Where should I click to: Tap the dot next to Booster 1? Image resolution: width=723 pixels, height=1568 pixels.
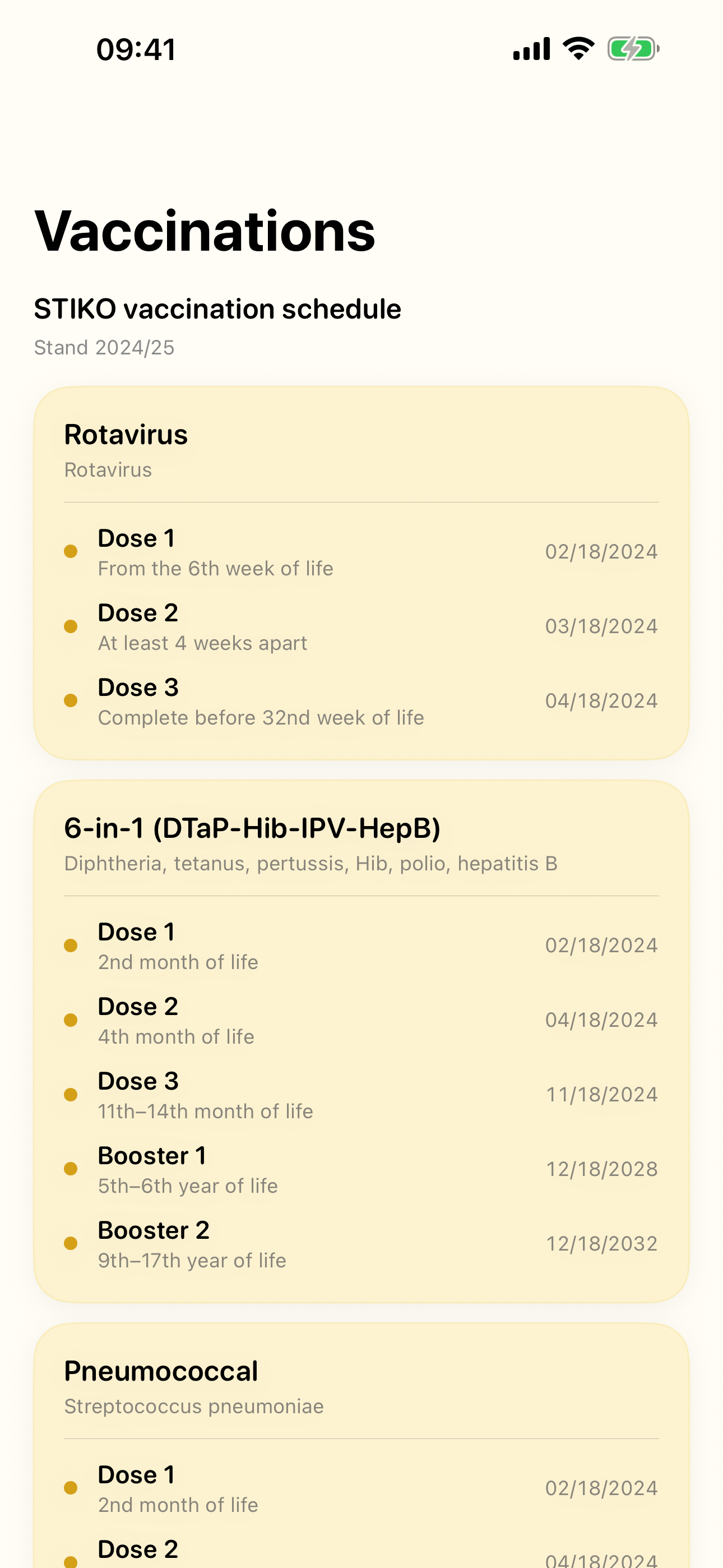click(71, 1169)
